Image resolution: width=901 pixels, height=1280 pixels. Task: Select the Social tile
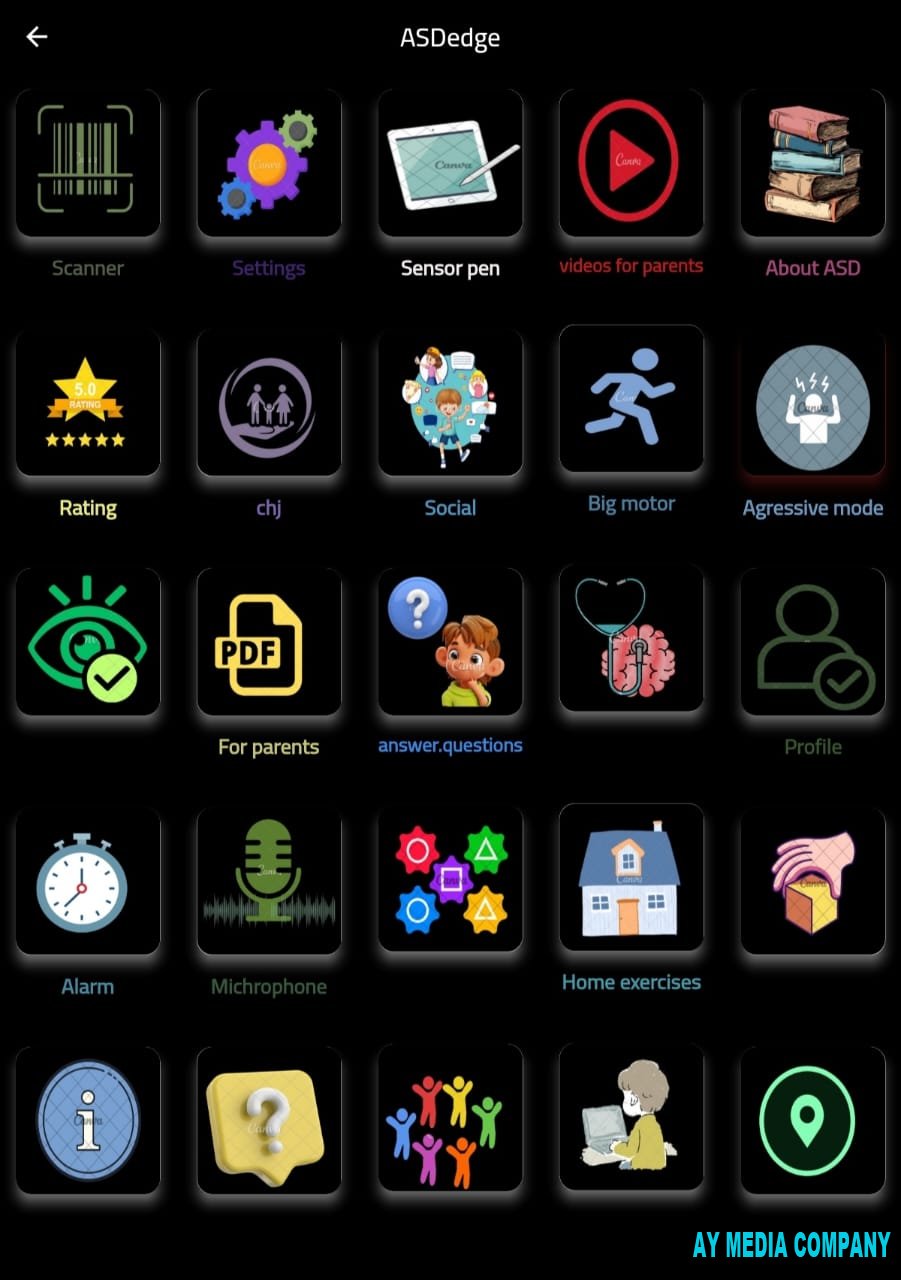coord(450,402)
